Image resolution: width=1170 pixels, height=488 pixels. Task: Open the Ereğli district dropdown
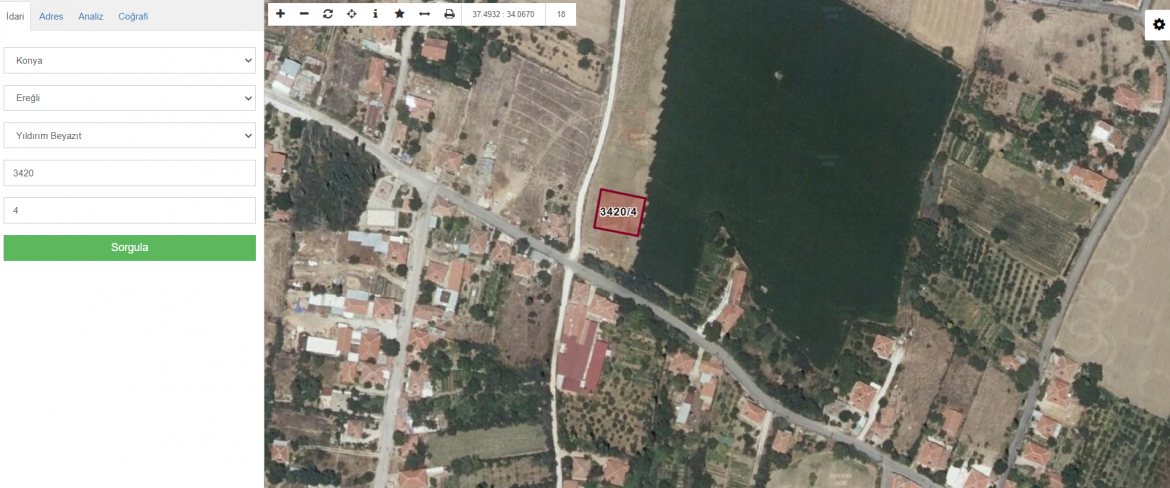(x=130, y=98)
